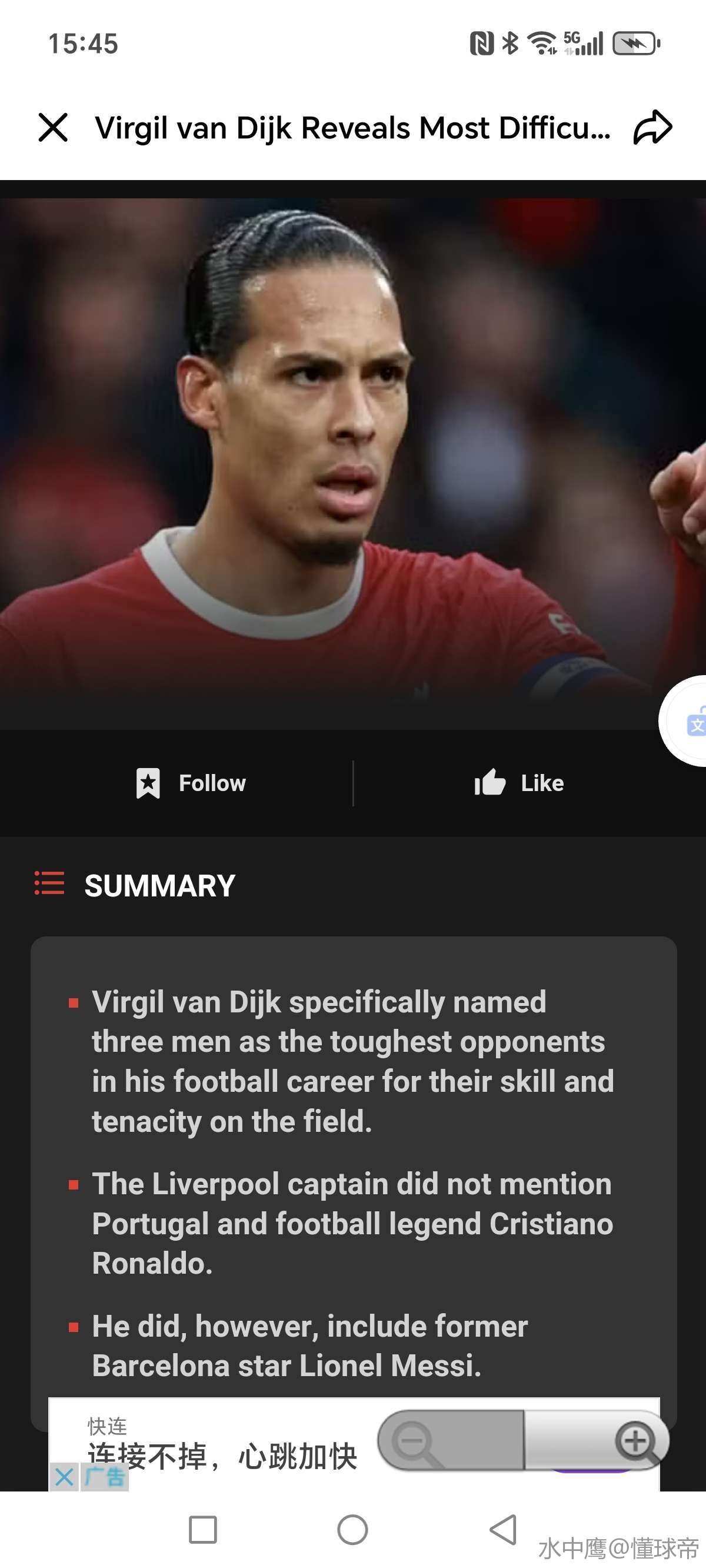Screen dimensions: 706x1568
Task: Follow this article
Action: (191, 783)
